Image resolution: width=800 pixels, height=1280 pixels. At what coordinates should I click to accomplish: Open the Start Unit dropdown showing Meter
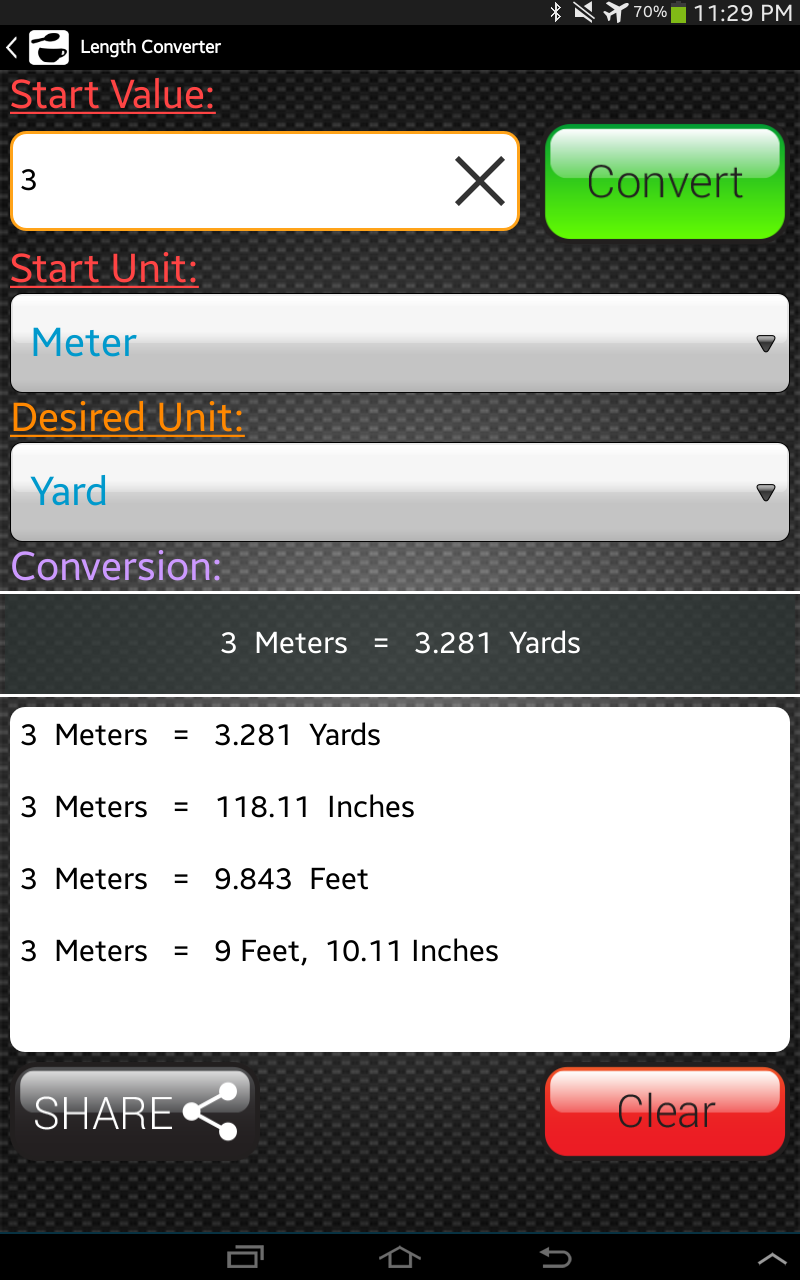click(400, 343)
